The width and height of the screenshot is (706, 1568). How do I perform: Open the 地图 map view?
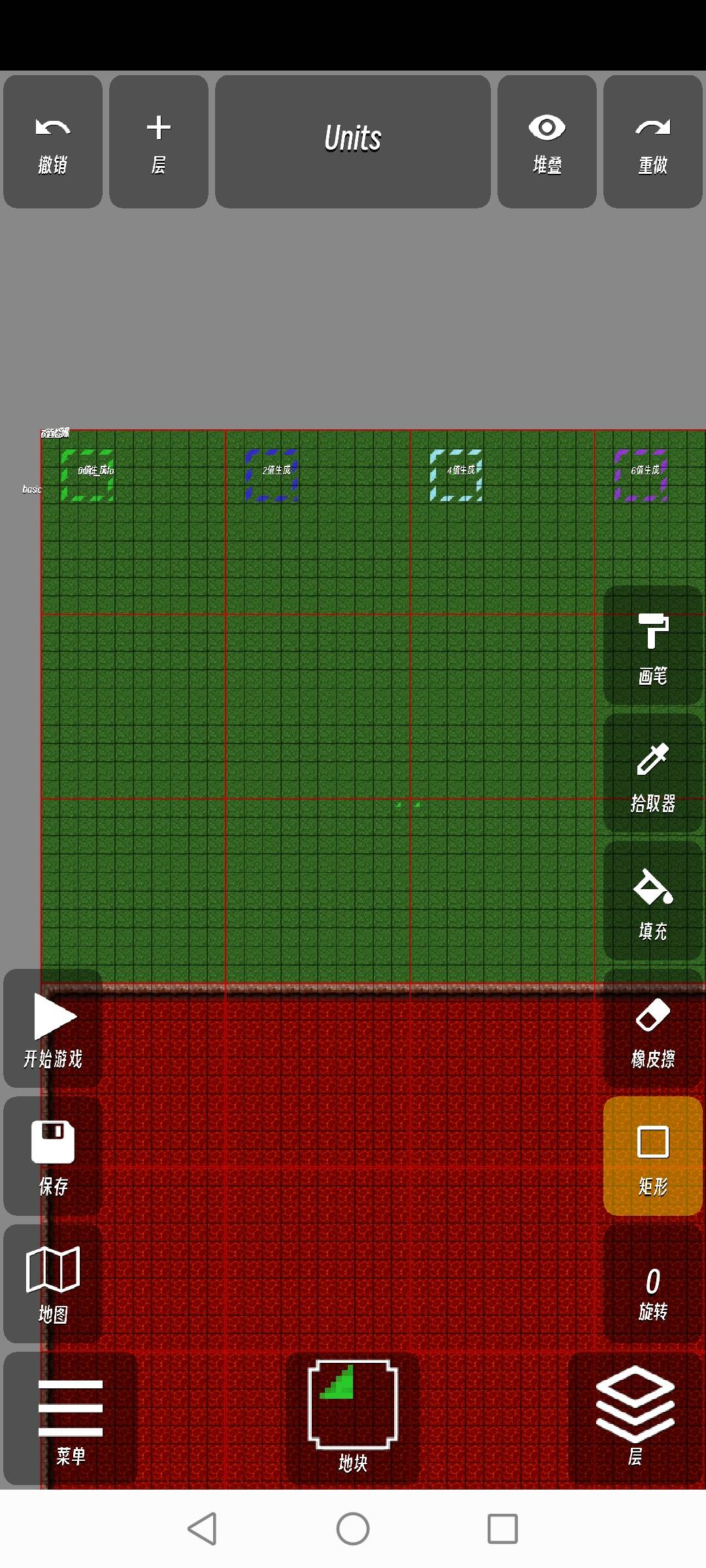[53, 1284]
